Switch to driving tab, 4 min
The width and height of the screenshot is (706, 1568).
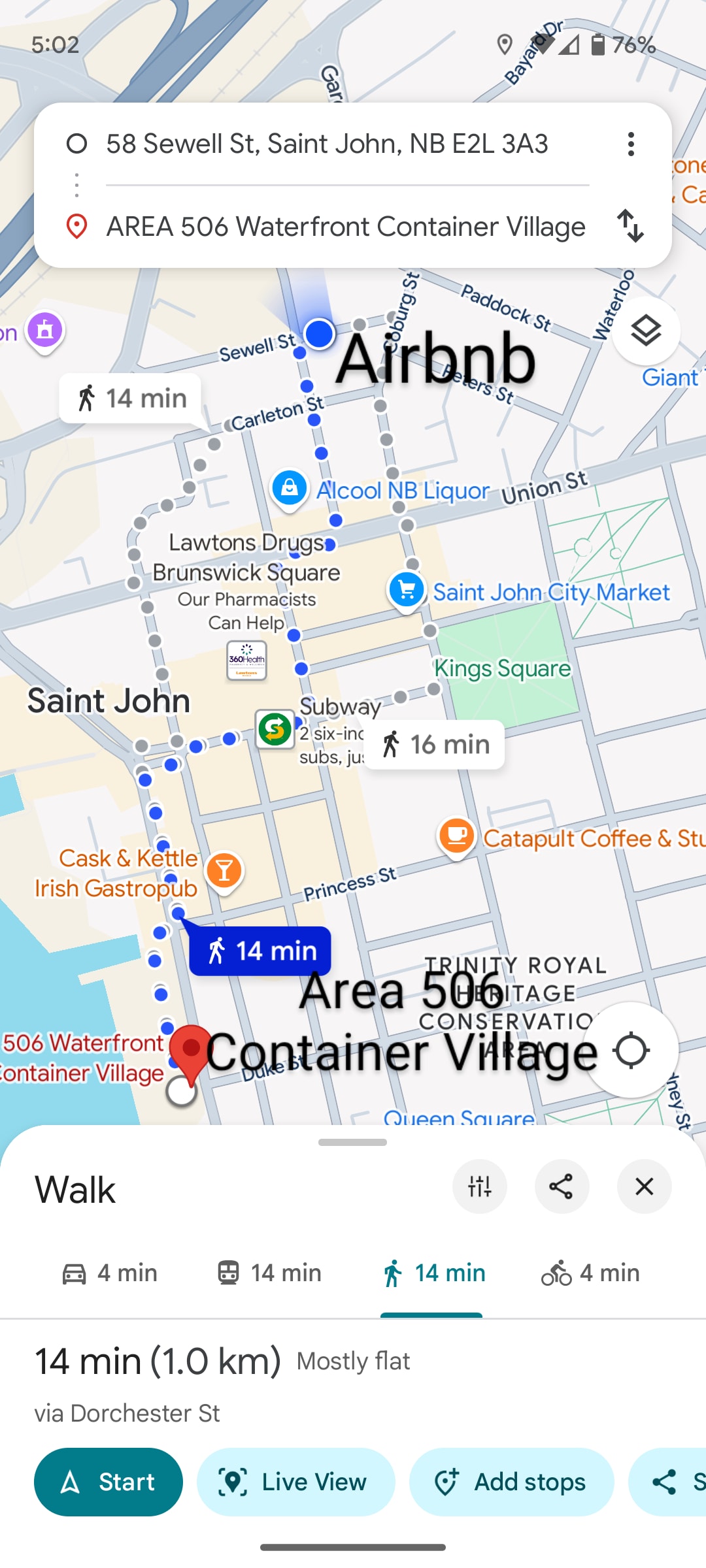coord(110,1273)
